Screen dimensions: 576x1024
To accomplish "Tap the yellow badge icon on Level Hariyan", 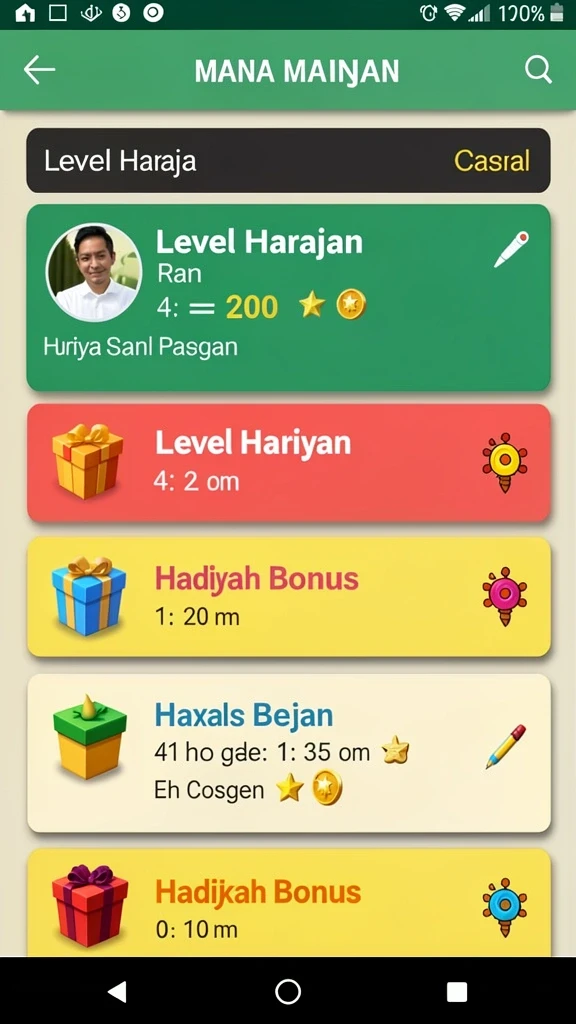I will (505, 462).
